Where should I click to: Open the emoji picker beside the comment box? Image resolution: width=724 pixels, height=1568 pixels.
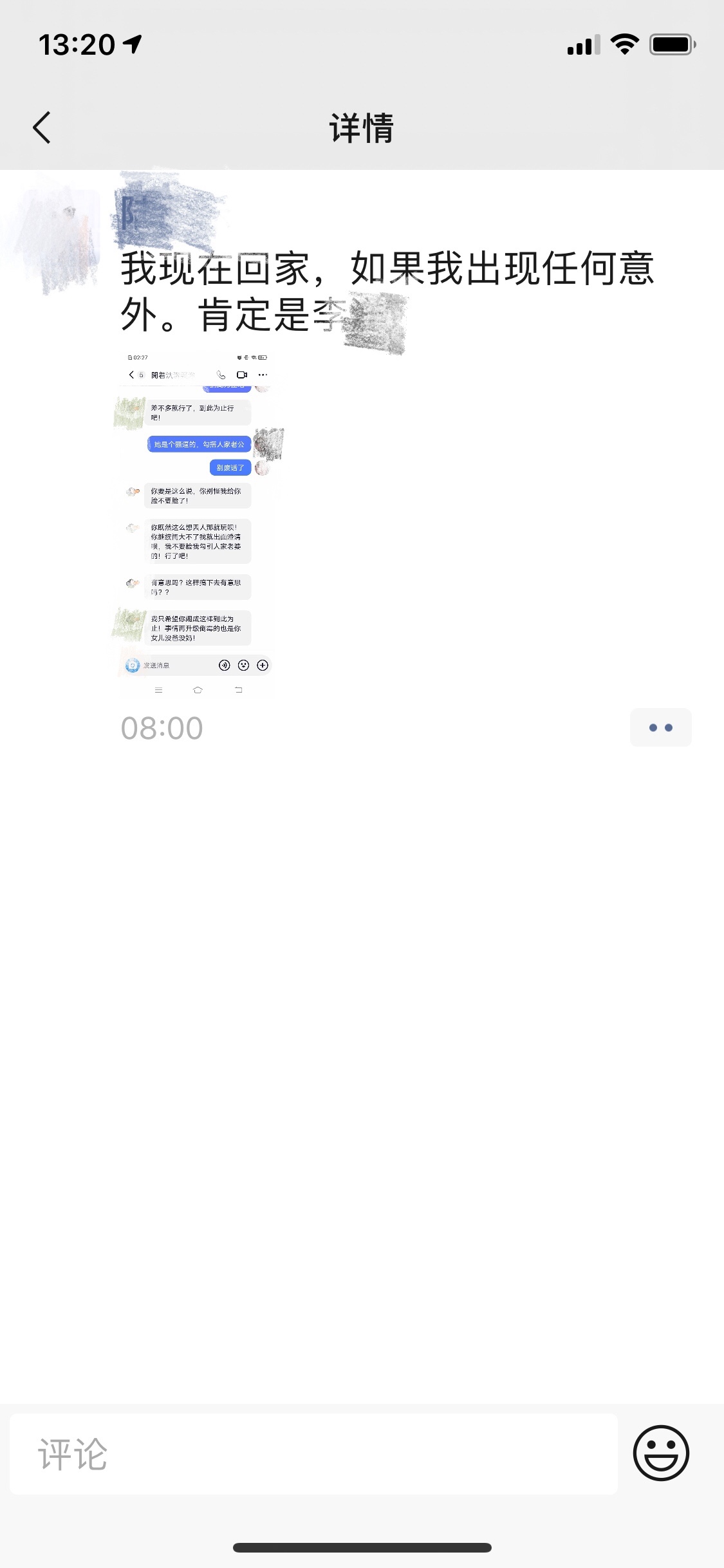coord(660,1453)
